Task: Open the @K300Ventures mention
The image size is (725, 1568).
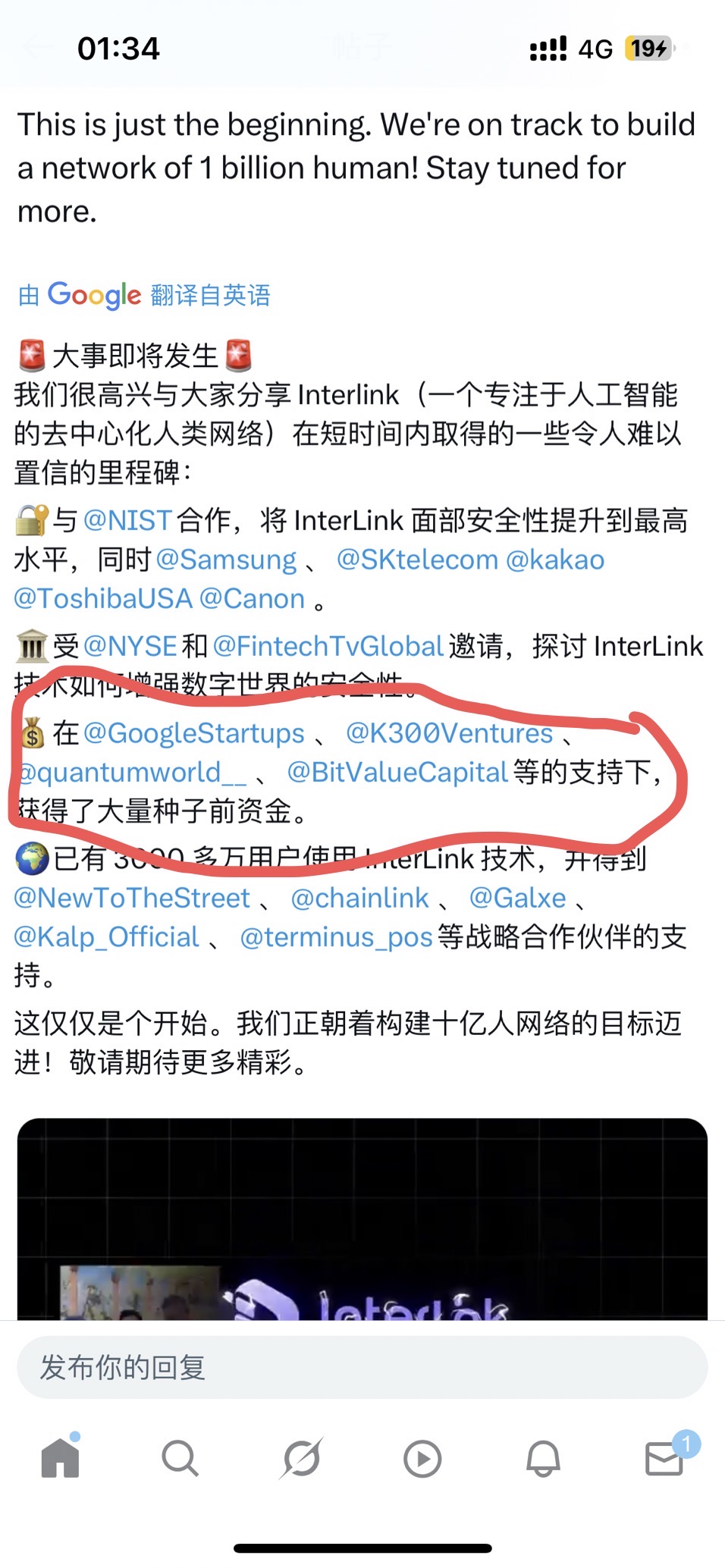Action: (x=449, y=733)
